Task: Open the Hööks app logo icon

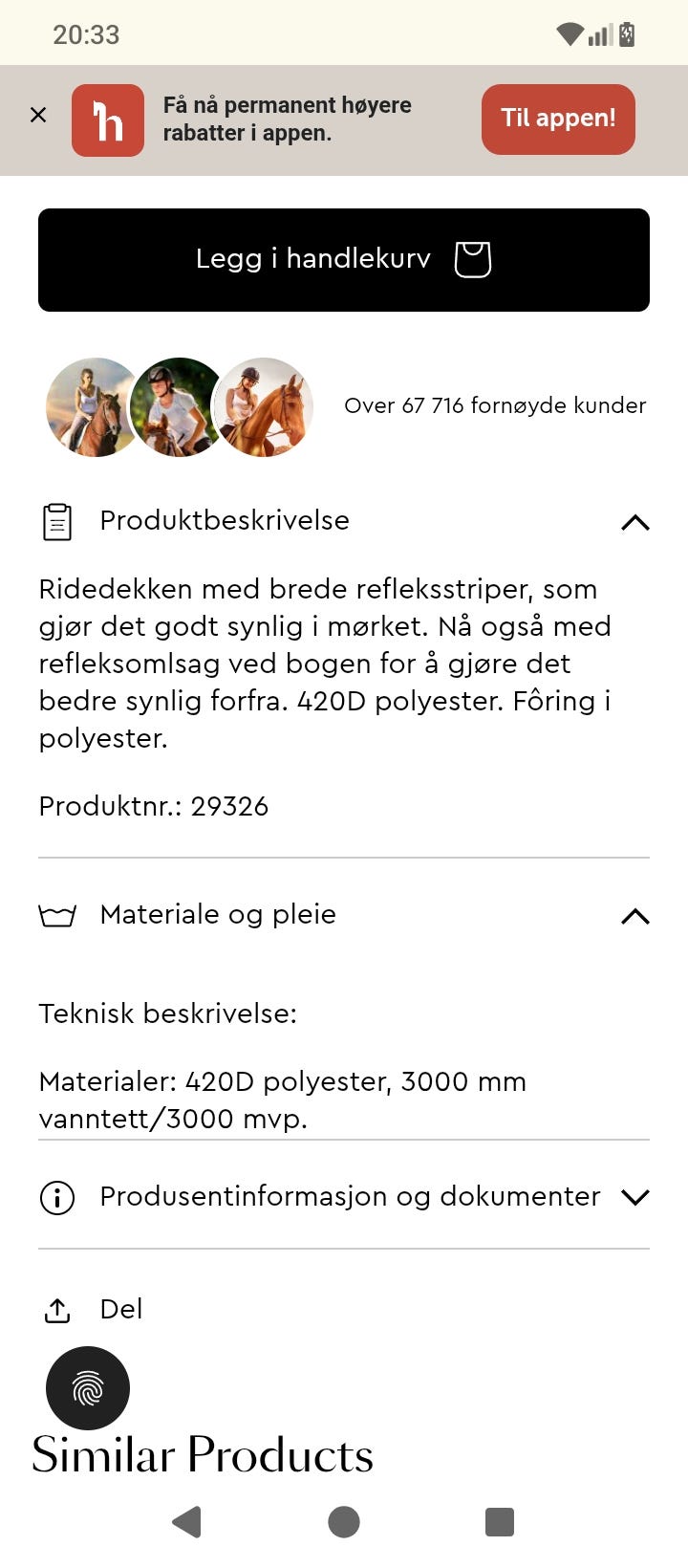Action: [107, 119]
